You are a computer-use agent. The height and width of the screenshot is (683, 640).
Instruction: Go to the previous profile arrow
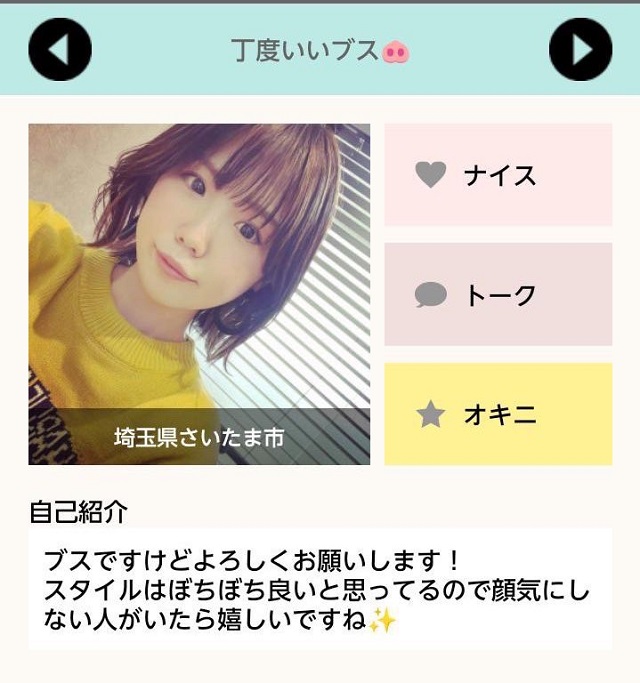point(60,50)
